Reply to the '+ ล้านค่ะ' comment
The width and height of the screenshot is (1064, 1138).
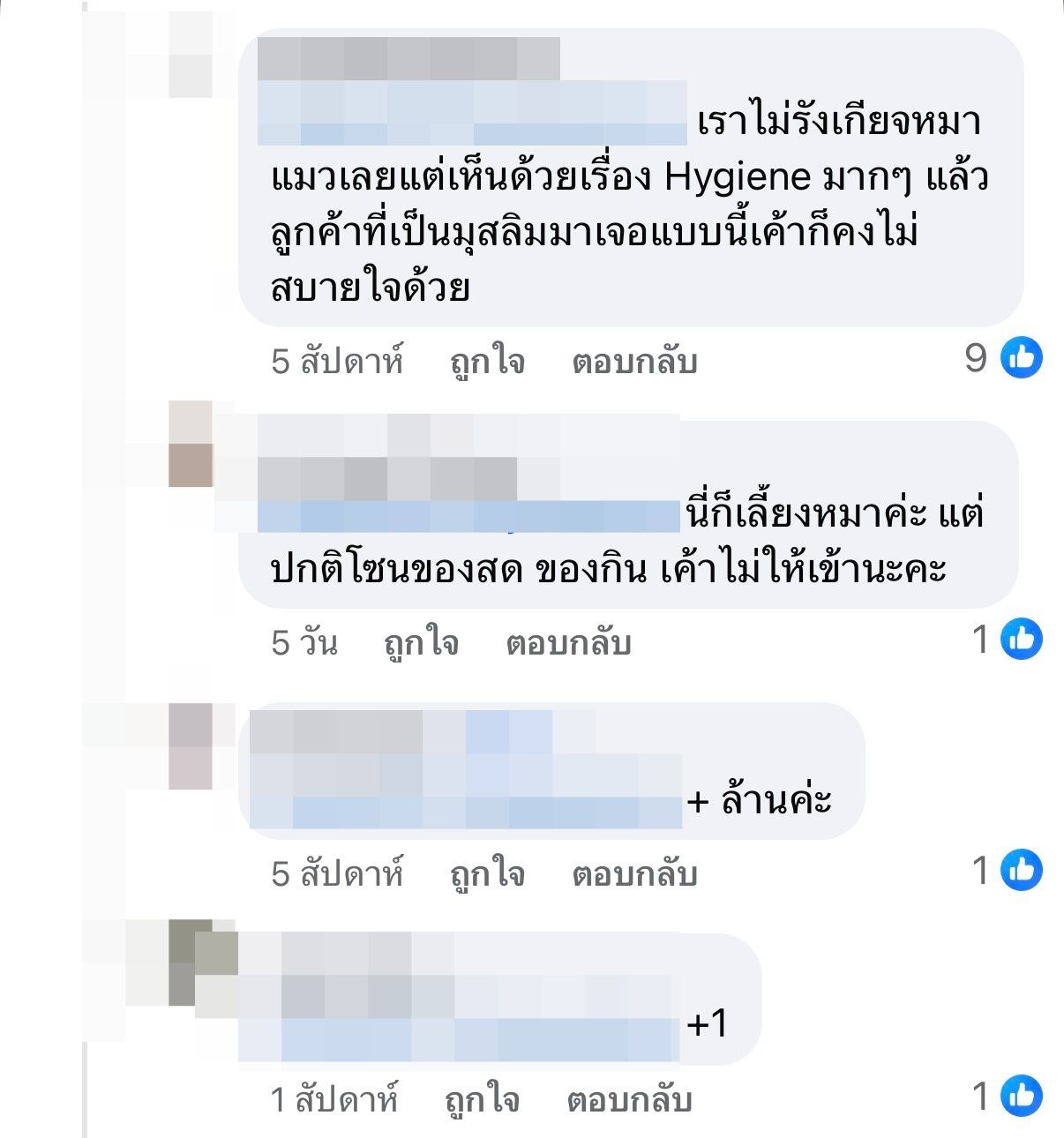(634, 874)
